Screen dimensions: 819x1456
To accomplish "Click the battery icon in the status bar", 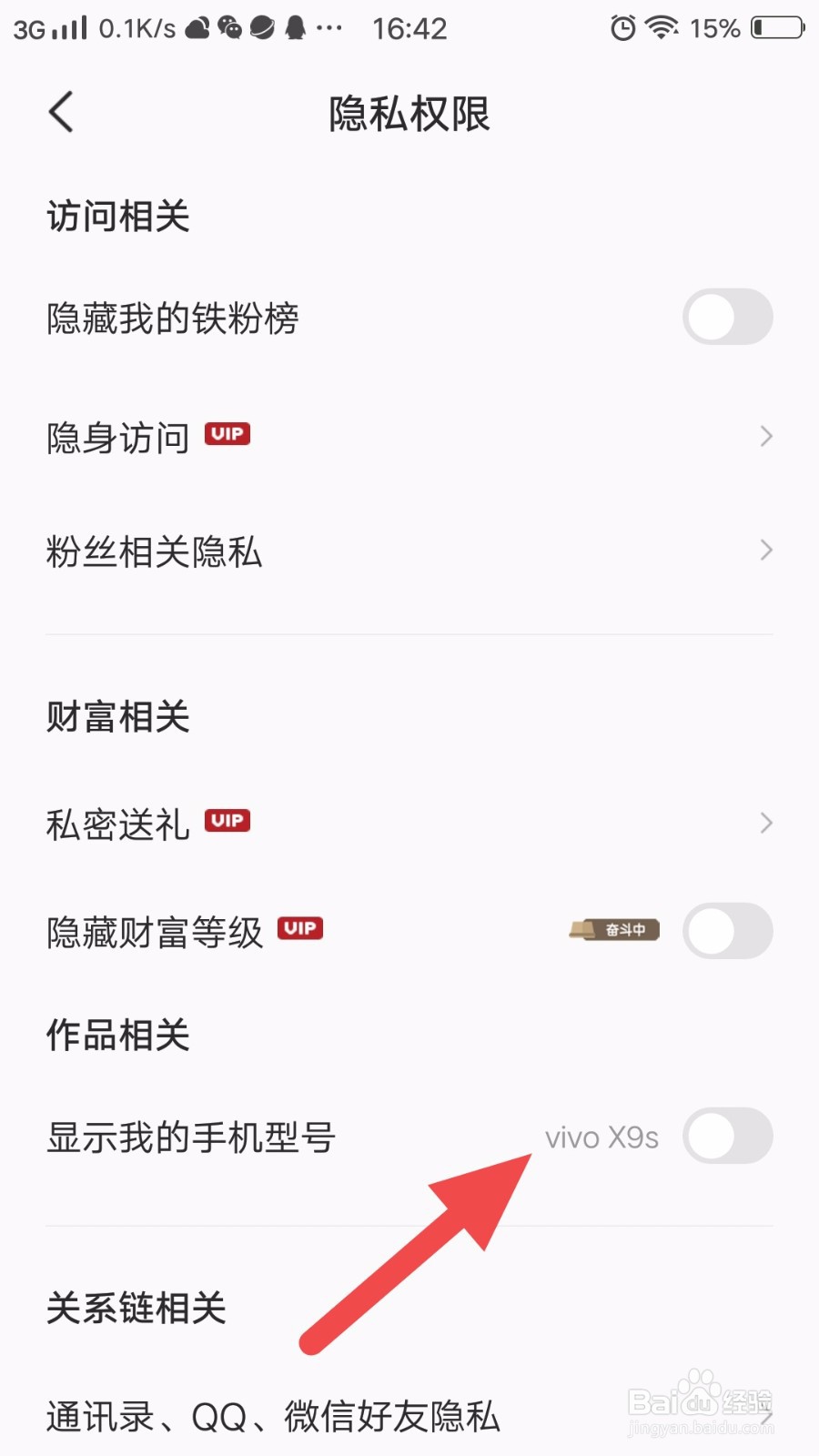I will tap(774, 27).
